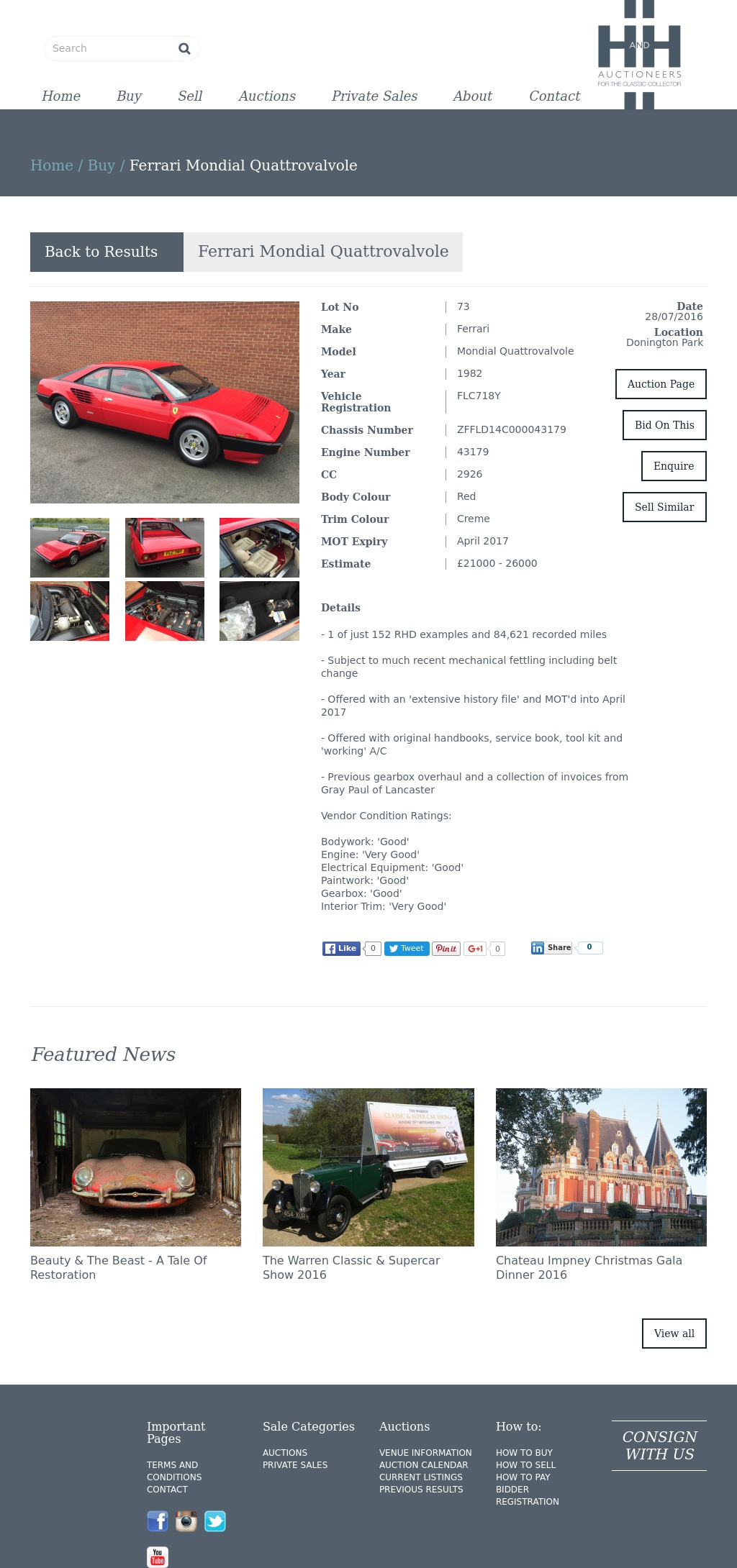Select Sell Similar
737x1568 pixels.
(664, 507)
